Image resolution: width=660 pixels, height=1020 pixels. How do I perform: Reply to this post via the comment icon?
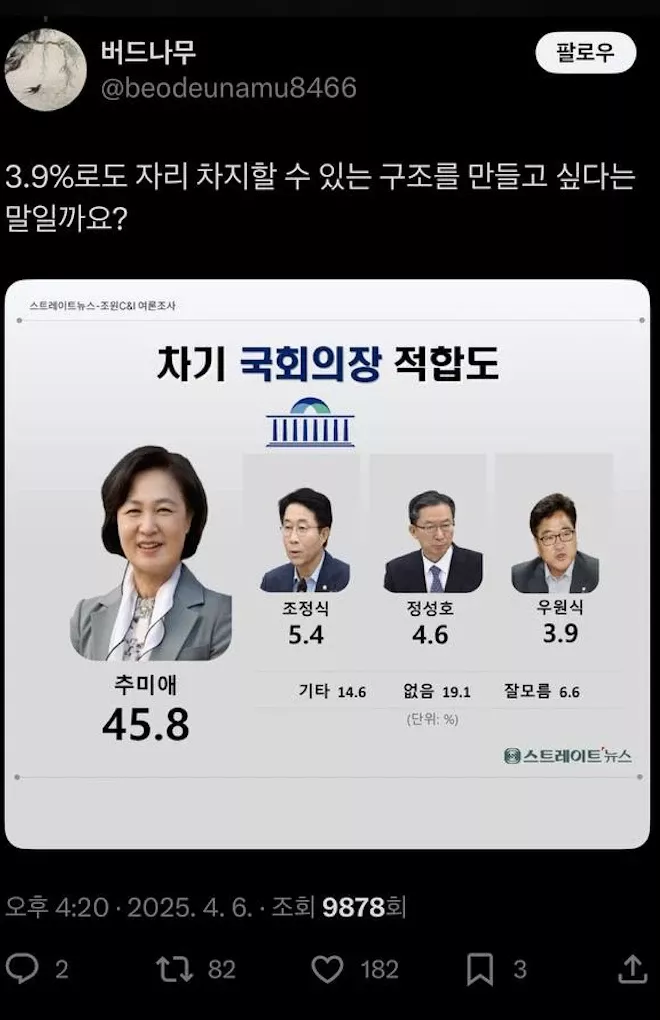click(22, 968)
